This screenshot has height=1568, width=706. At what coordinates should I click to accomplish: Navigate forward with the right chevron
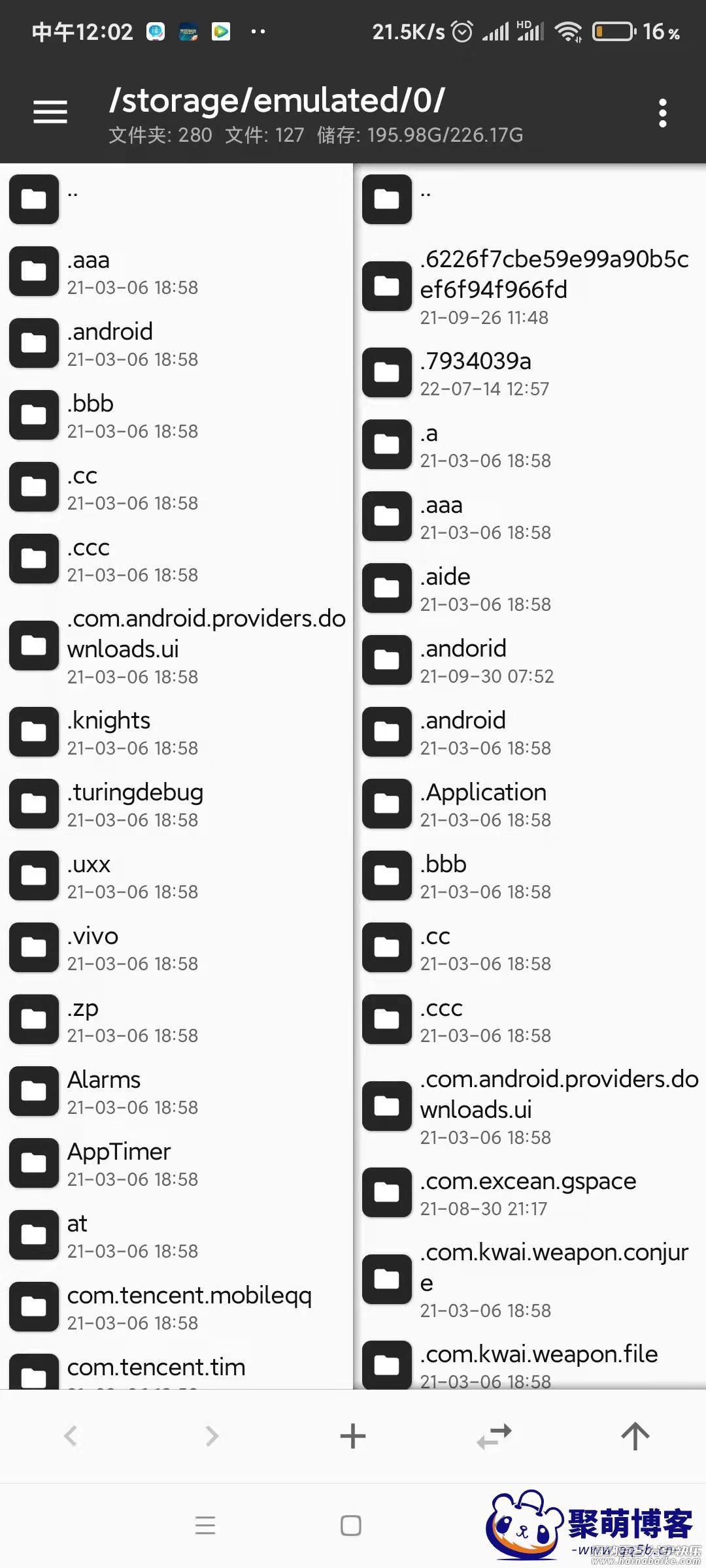tap(212, 1436)
